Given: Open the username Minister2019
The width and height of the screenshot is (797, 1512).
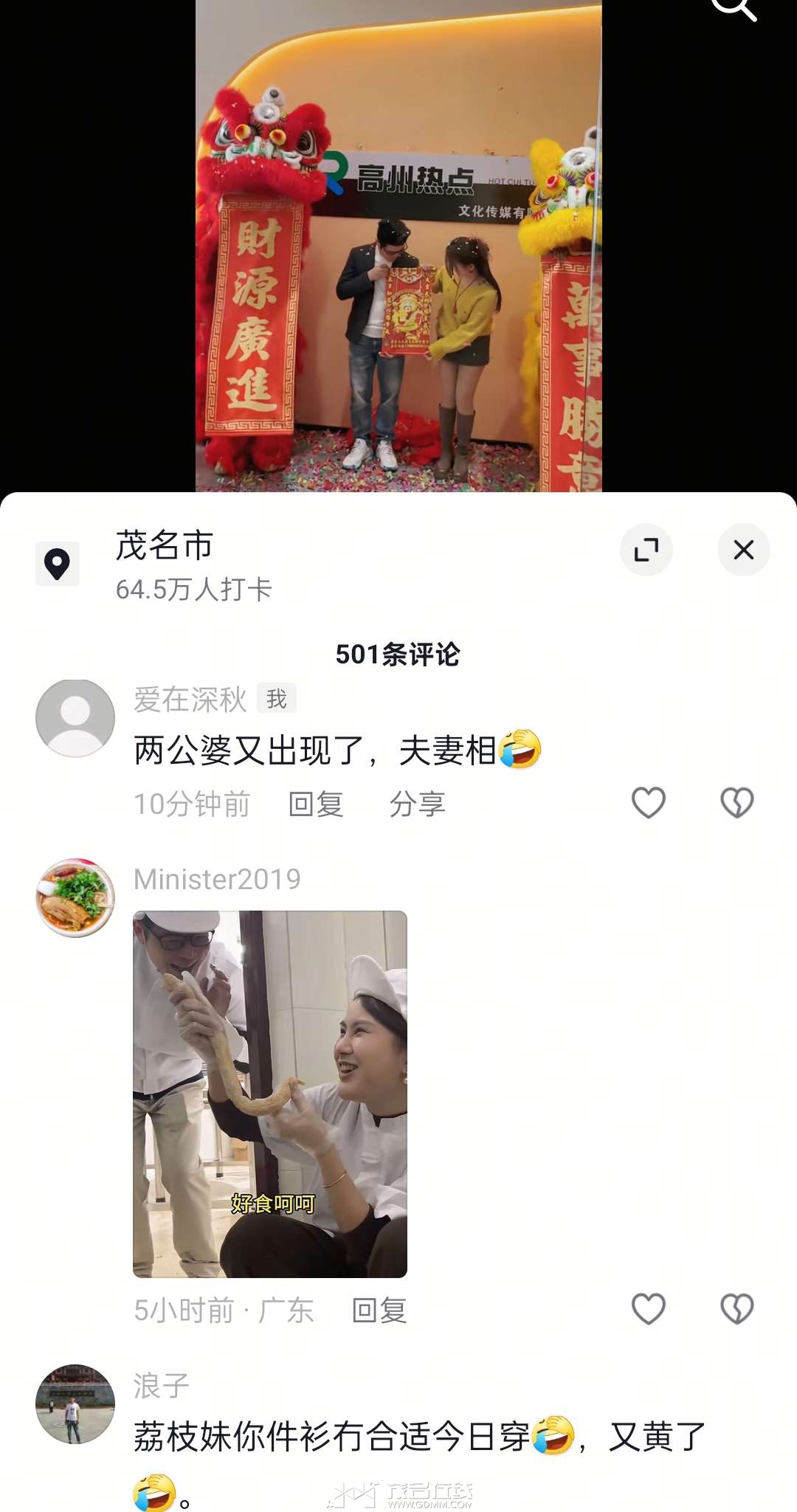Looking at the screenshot, I should click(217, 880).
